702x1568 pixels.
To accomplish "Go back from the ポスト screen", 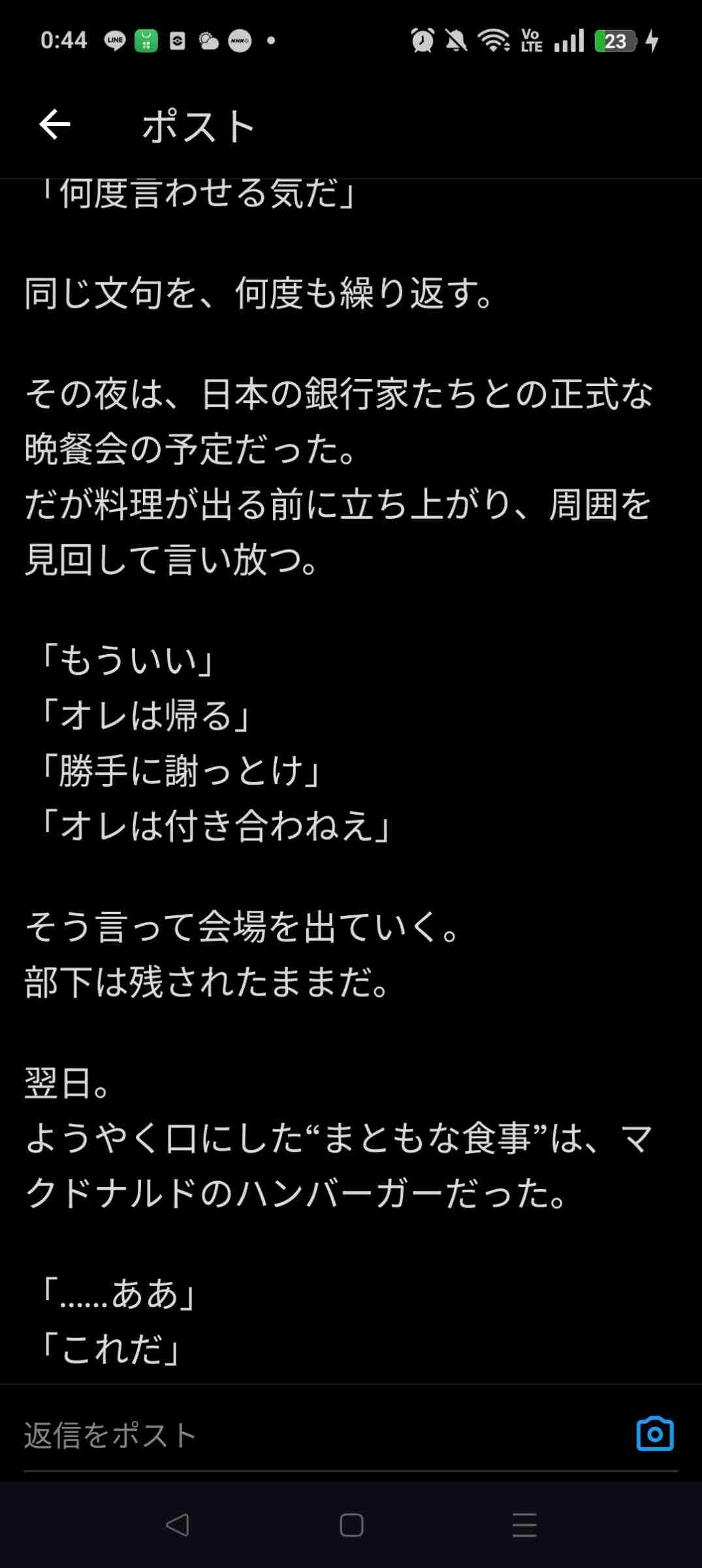I will click(x=55, y=125).
